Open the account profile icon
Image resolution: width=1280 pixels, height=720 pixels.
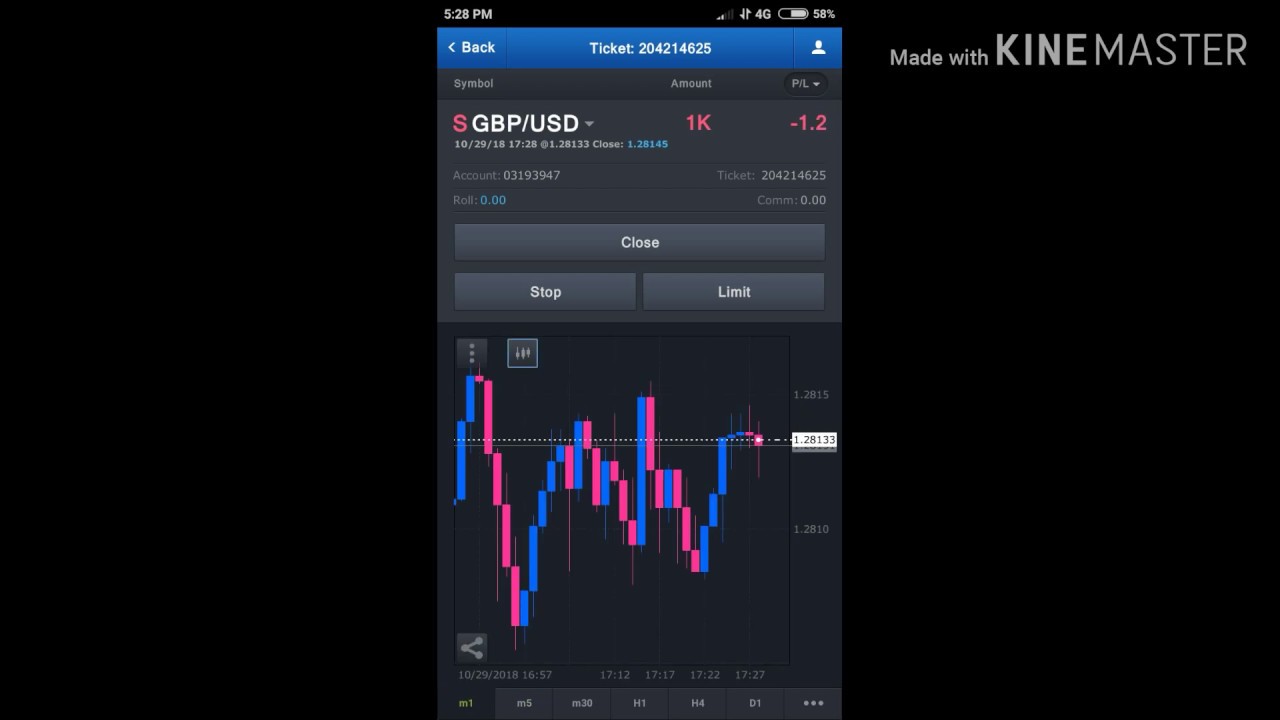click(817, 48)
